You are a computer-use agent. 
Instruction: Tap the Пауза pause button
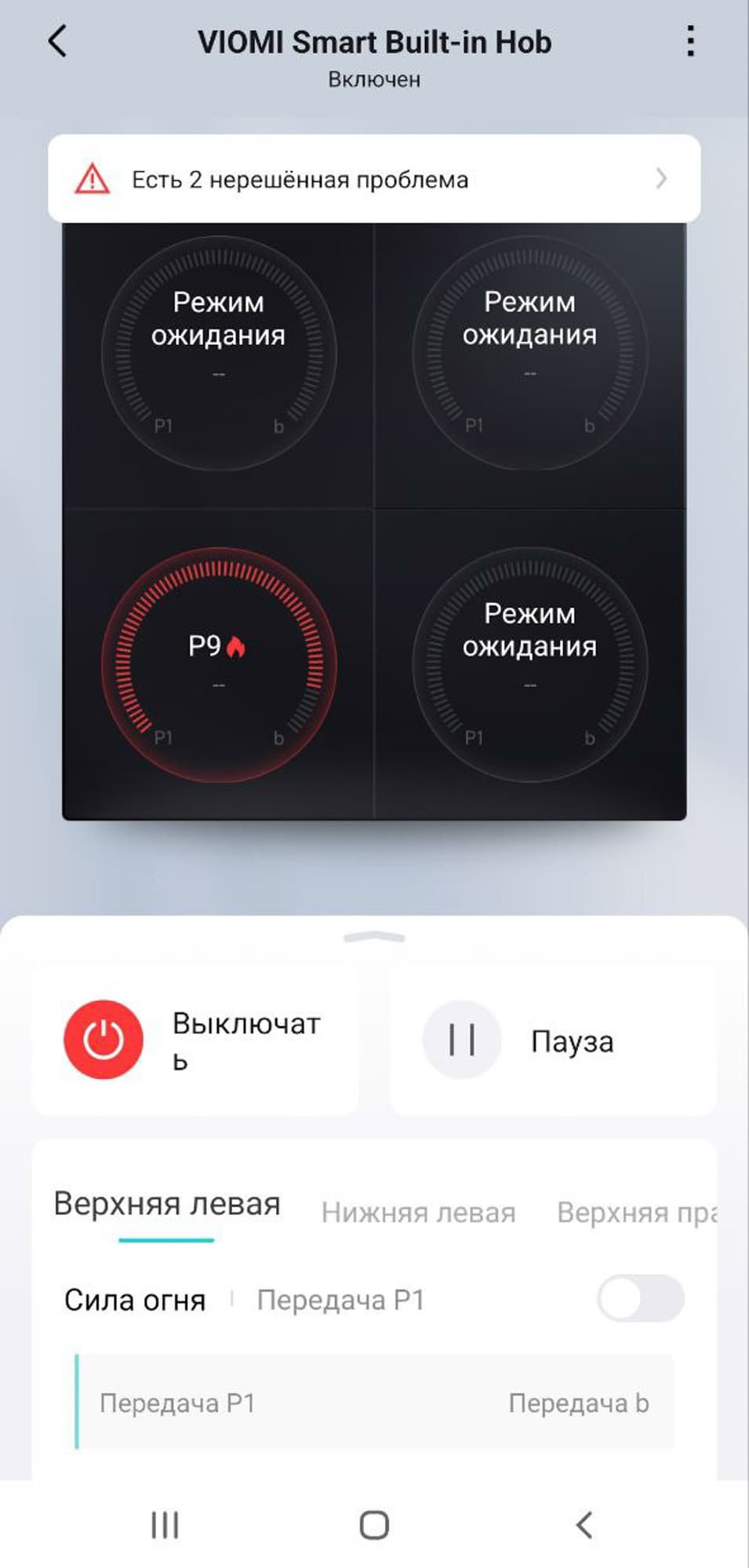point(462,1040)
